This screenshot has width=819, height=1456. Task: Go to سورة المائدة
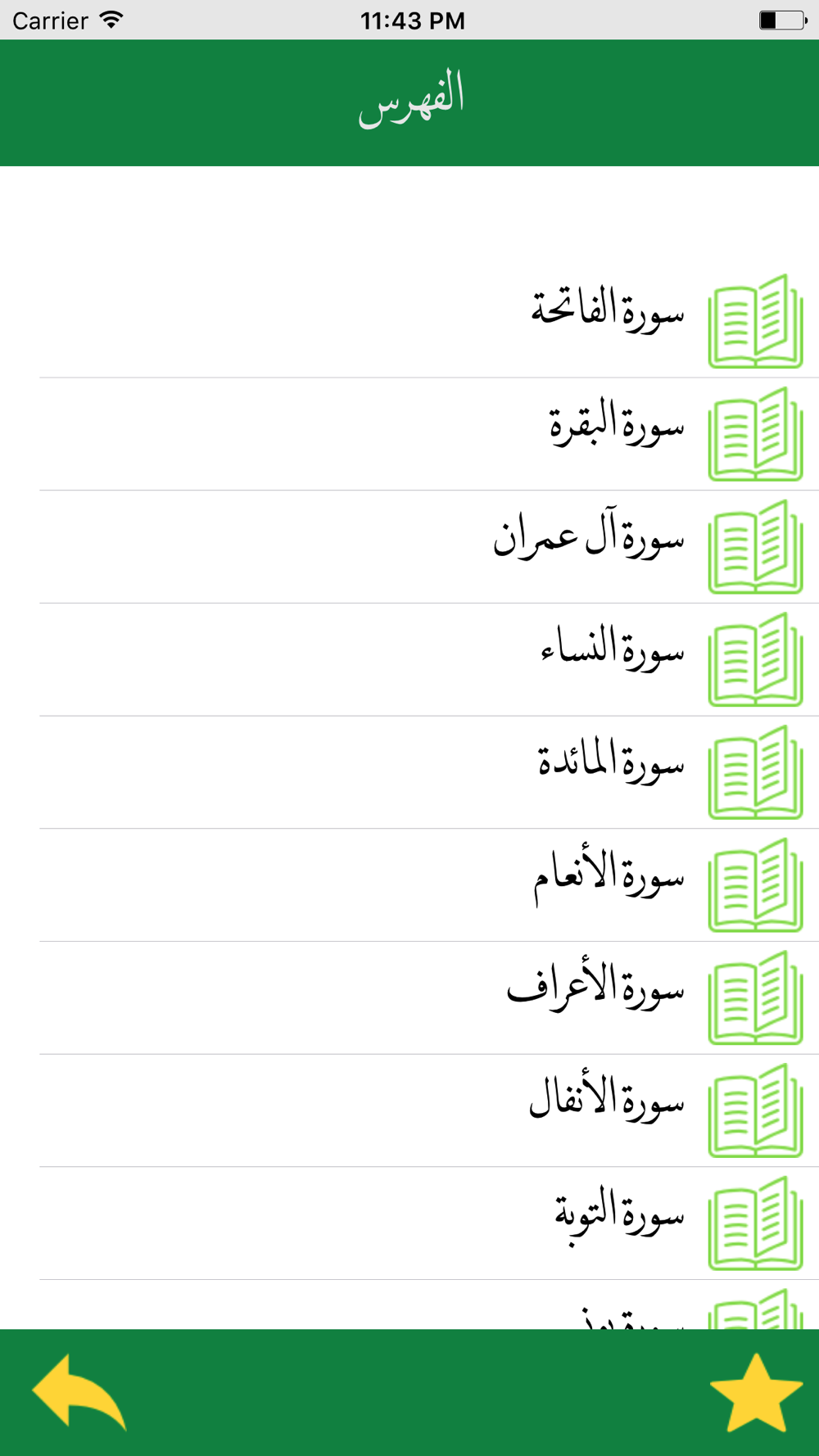[x=610, y=764]
